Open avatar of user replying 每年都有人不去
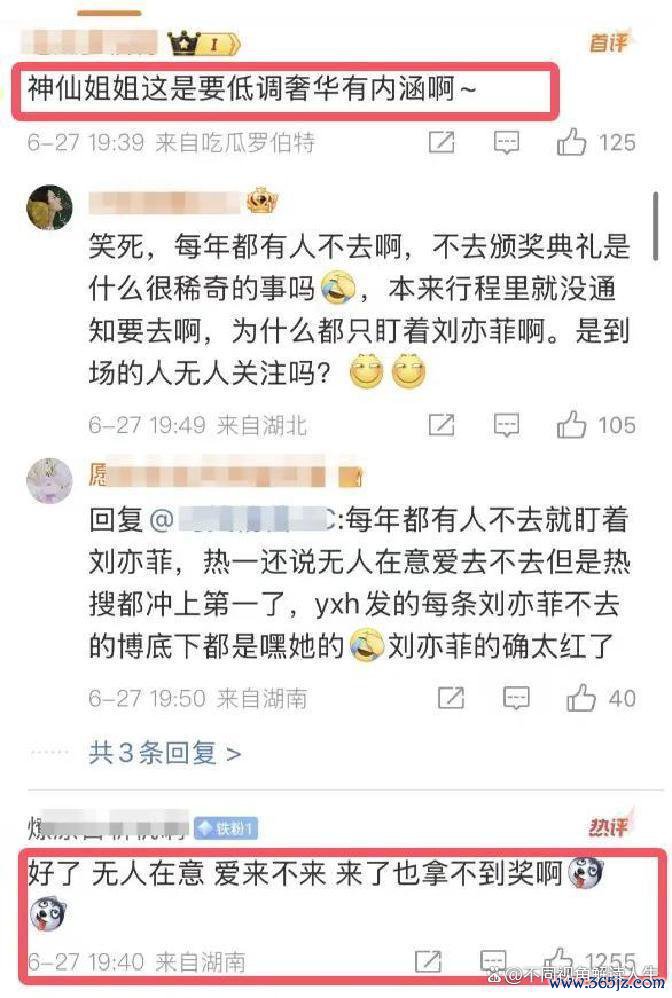Viewport: 672px width, 998px height. coord(49,479)
